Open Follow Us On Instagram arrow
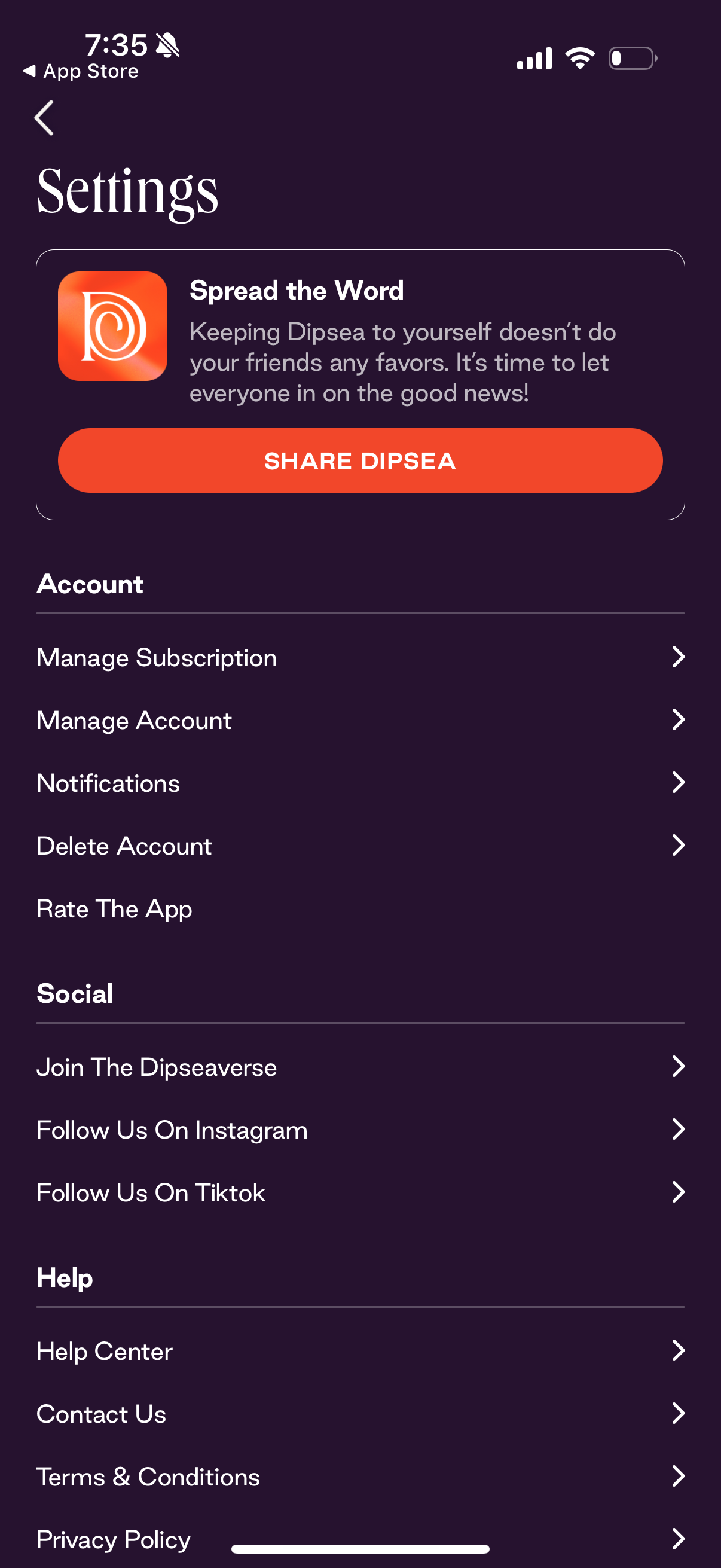721x1568 pixels. pos(679,1129)
